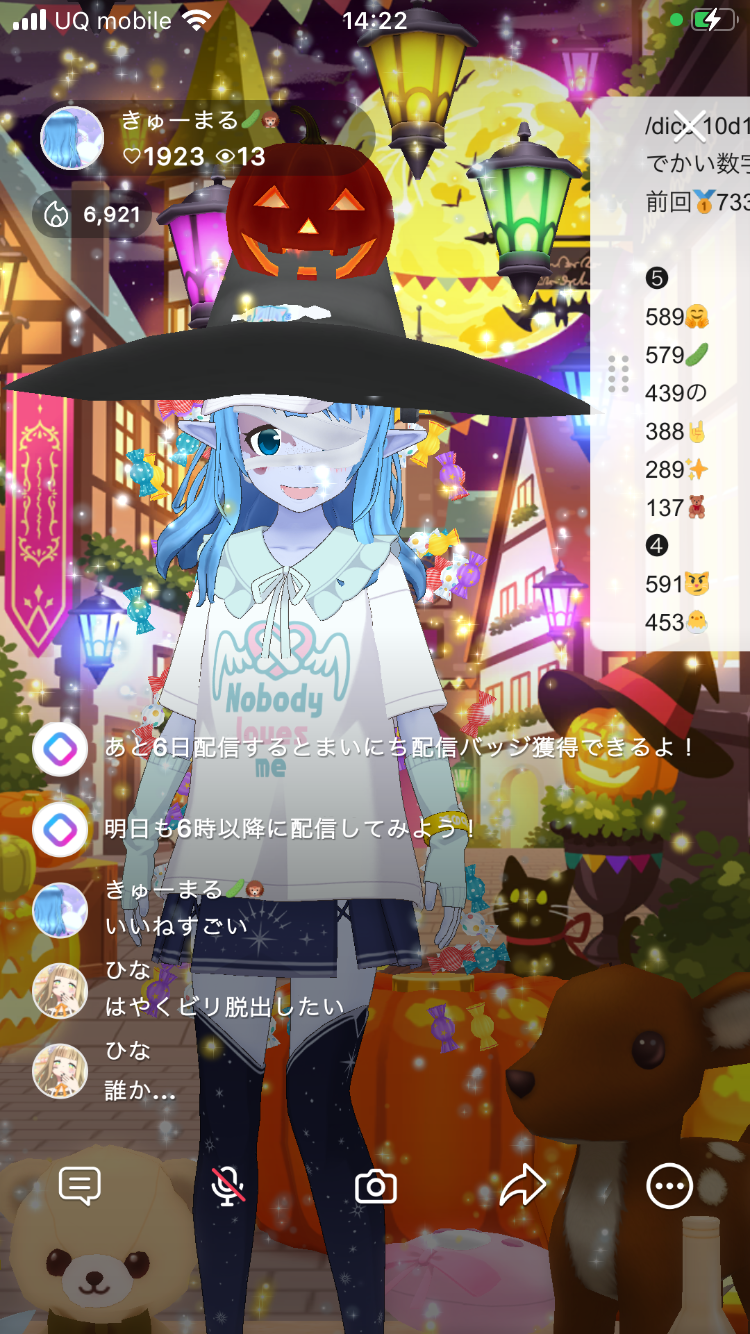The width and height of the screenshot is (750, 1334).
Task: Open the comment input icon
Action: pyautogui.click(x=80, y=1186)
